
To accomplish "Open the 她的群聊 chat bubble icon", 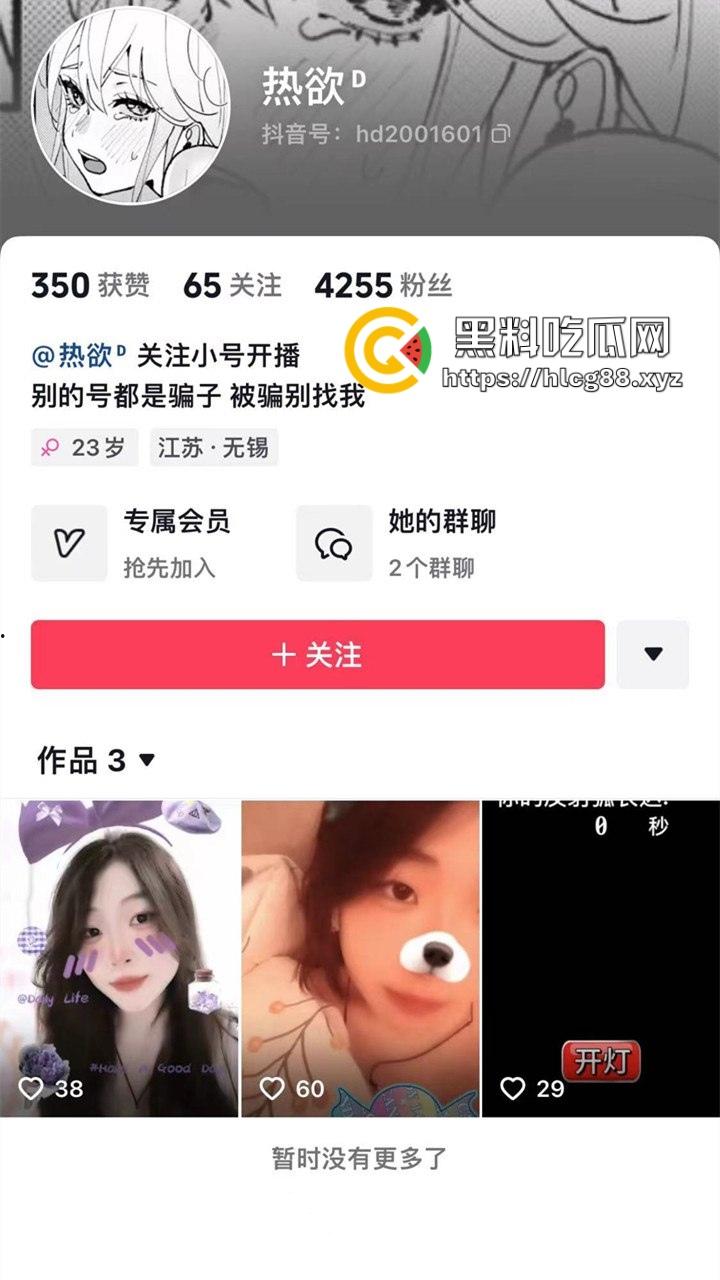I will tap(334, 543).
